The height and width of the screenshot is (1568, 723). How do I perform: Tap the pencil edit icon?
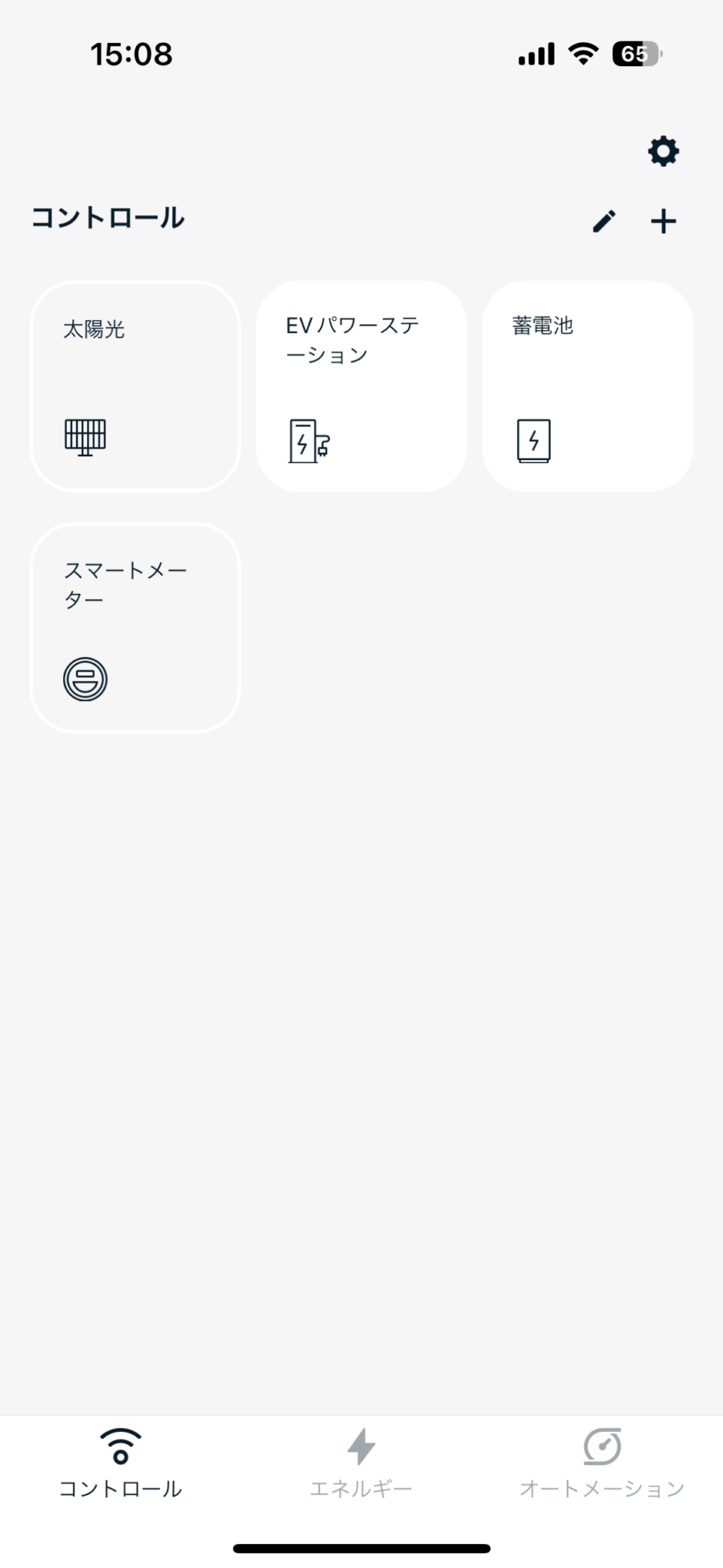pyautogui.click(x=603, y=221)
